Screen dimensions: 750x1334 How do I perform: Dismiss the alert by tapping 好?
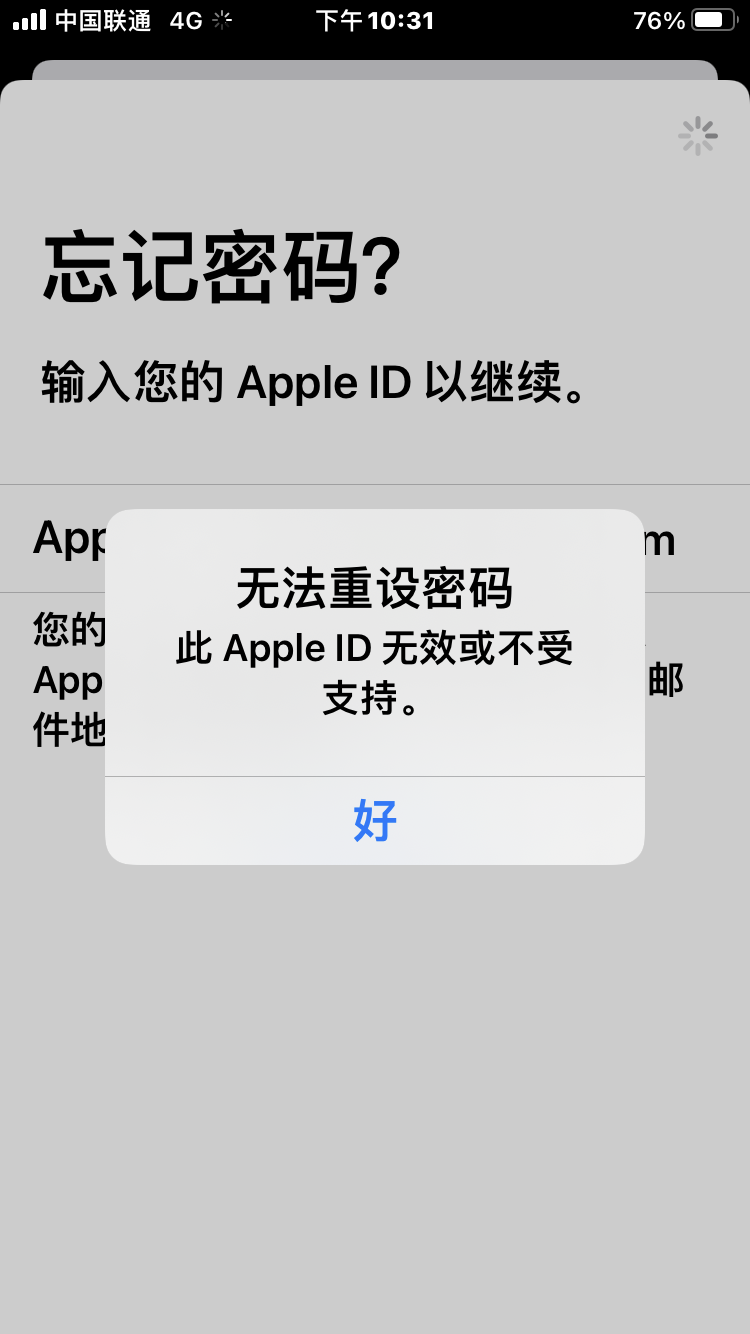tap(375, 820)
